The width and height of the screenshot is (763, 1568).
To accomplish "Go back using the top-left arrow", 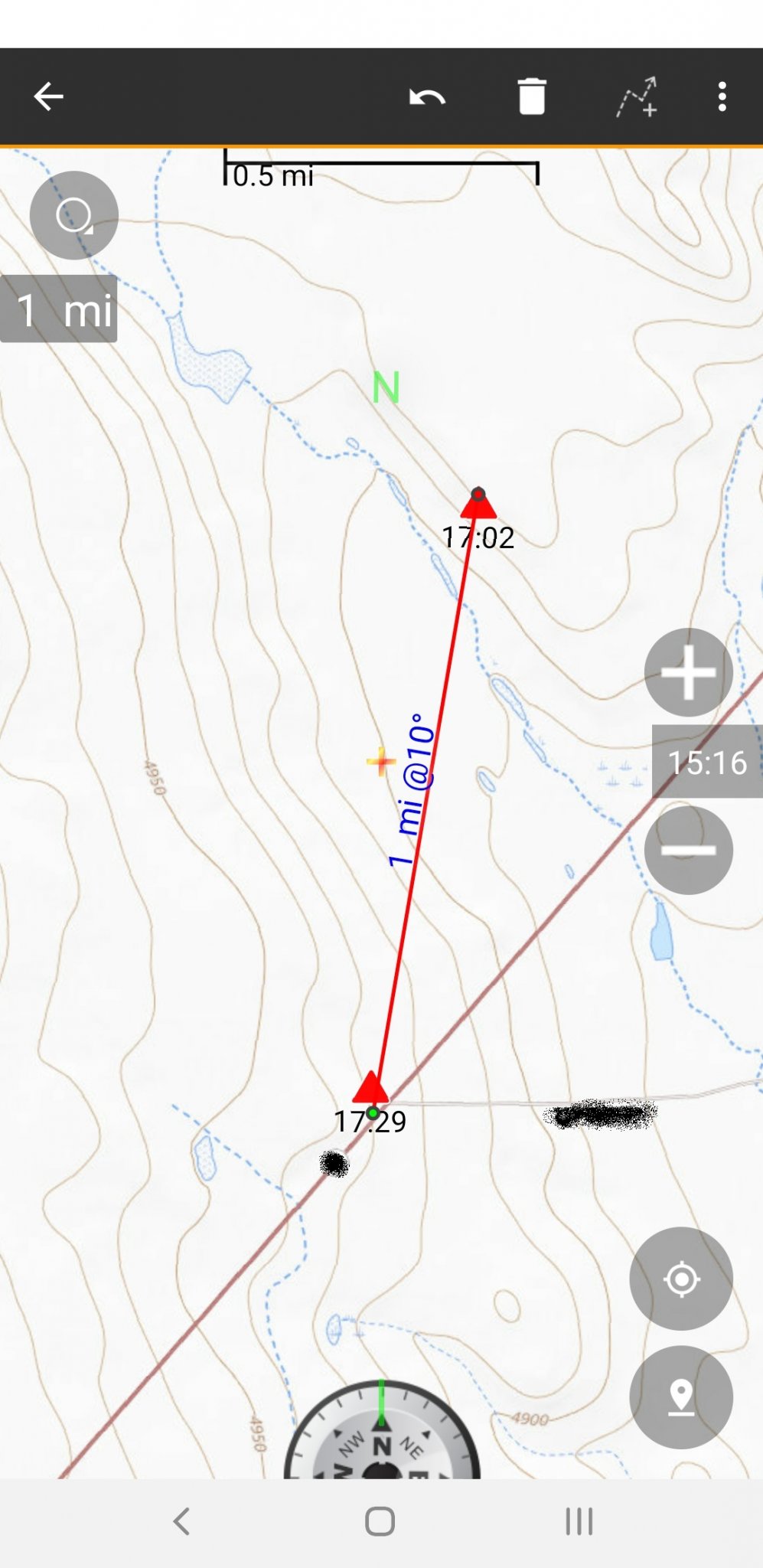I will [x=48, y=96].
